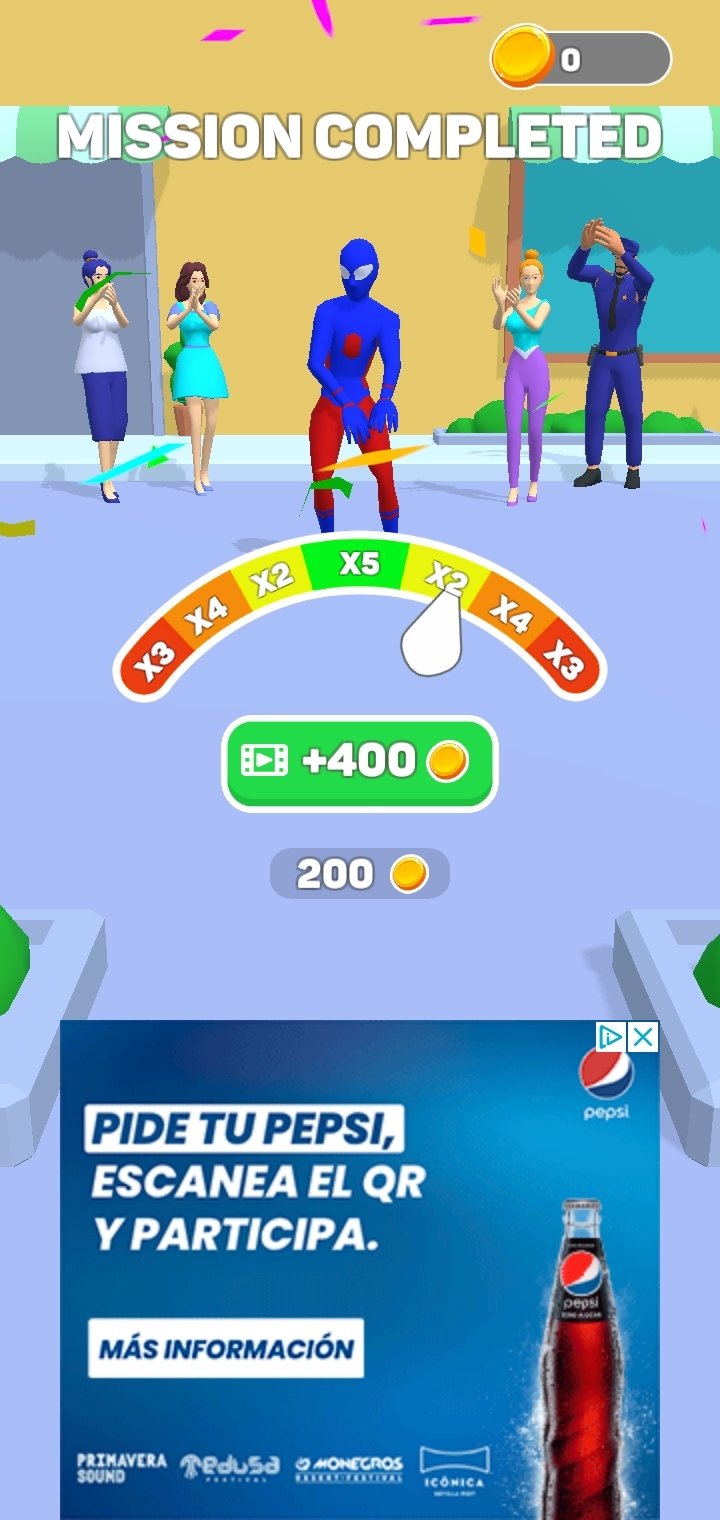Watch video ad for +400 coins
The width and height of the screenshot is (720, 1520).
coord(360,763)
